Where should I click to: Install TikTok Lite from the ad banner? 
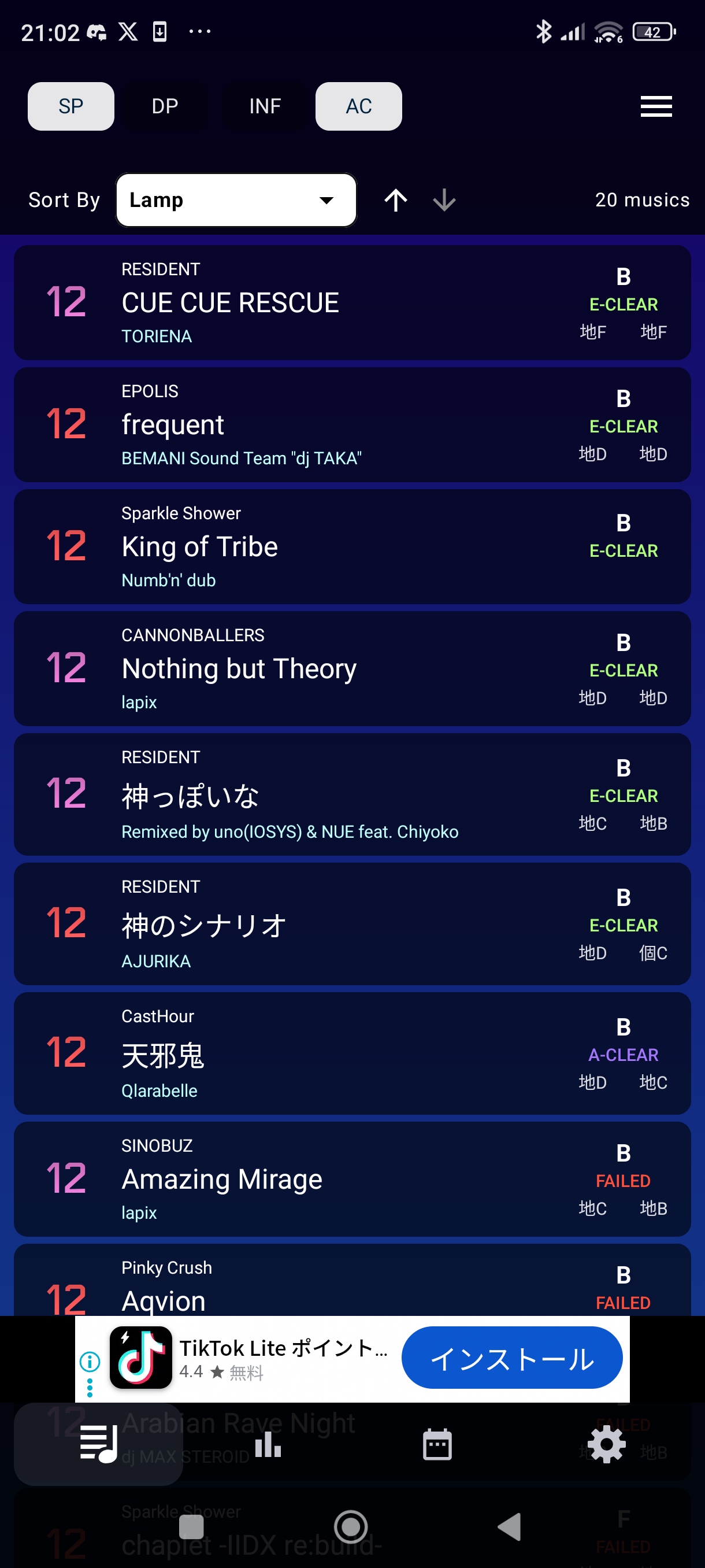tap(511, 1358)
